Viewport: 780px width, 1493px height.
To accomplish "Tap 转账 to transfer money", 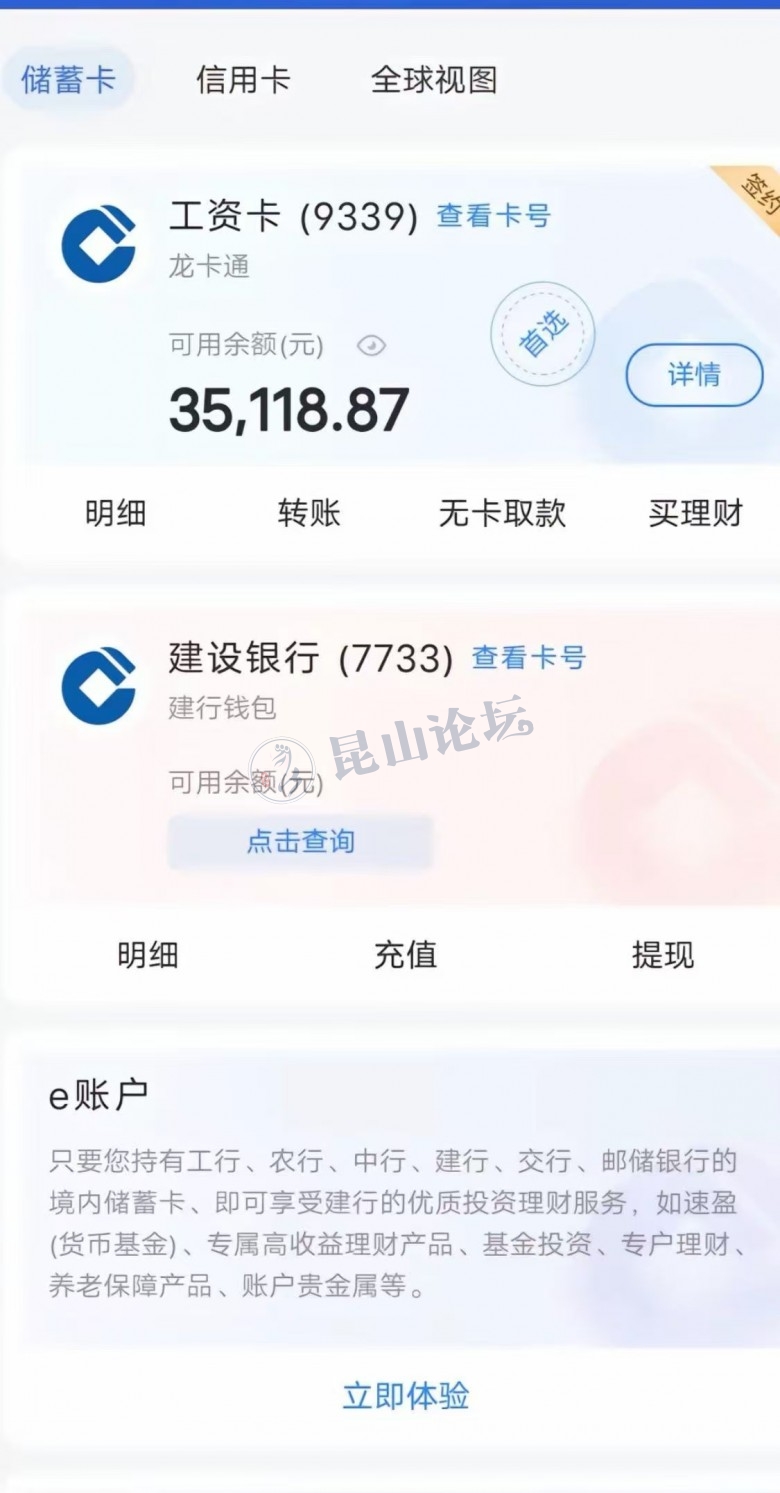I will [309, 513].
